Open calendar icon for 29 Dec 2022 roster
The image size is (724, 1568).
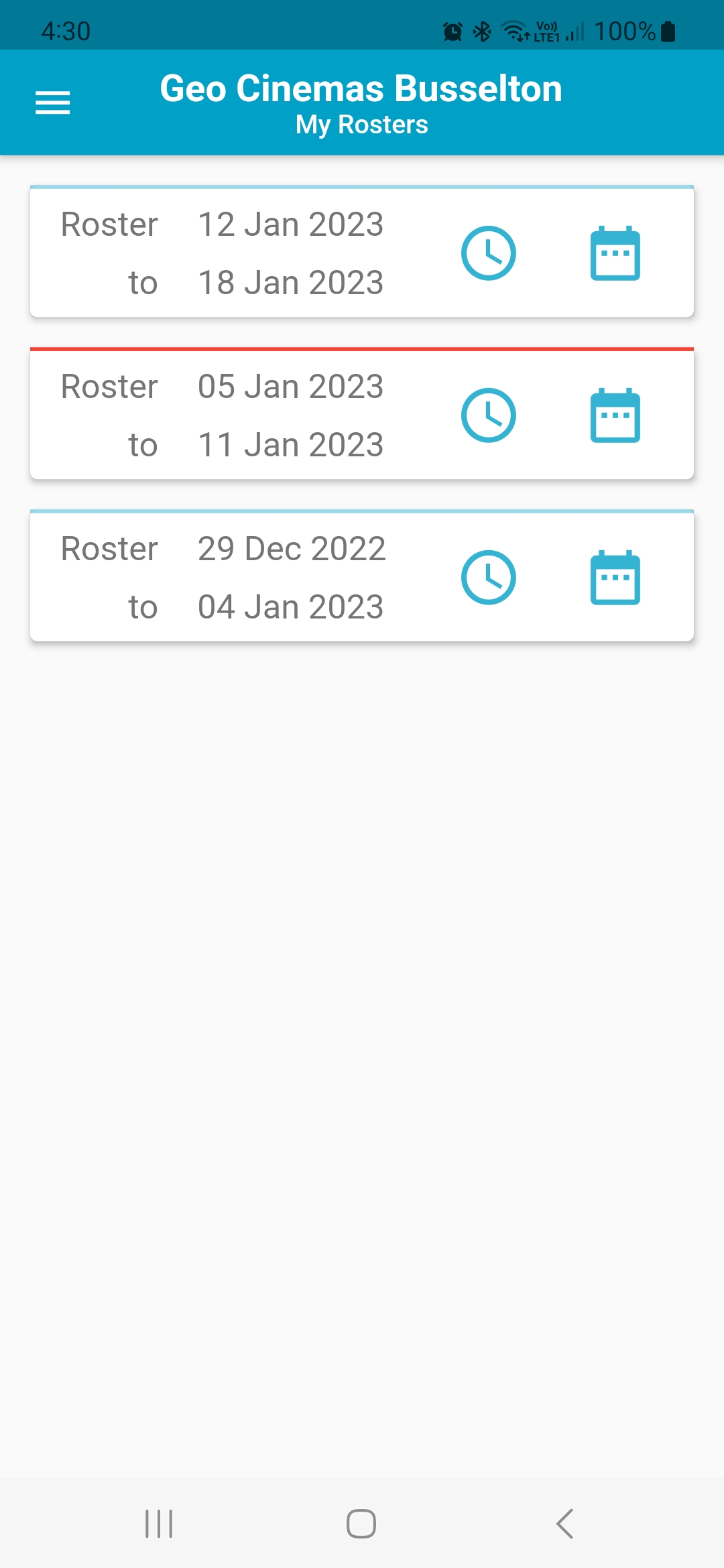pos(615,578)
